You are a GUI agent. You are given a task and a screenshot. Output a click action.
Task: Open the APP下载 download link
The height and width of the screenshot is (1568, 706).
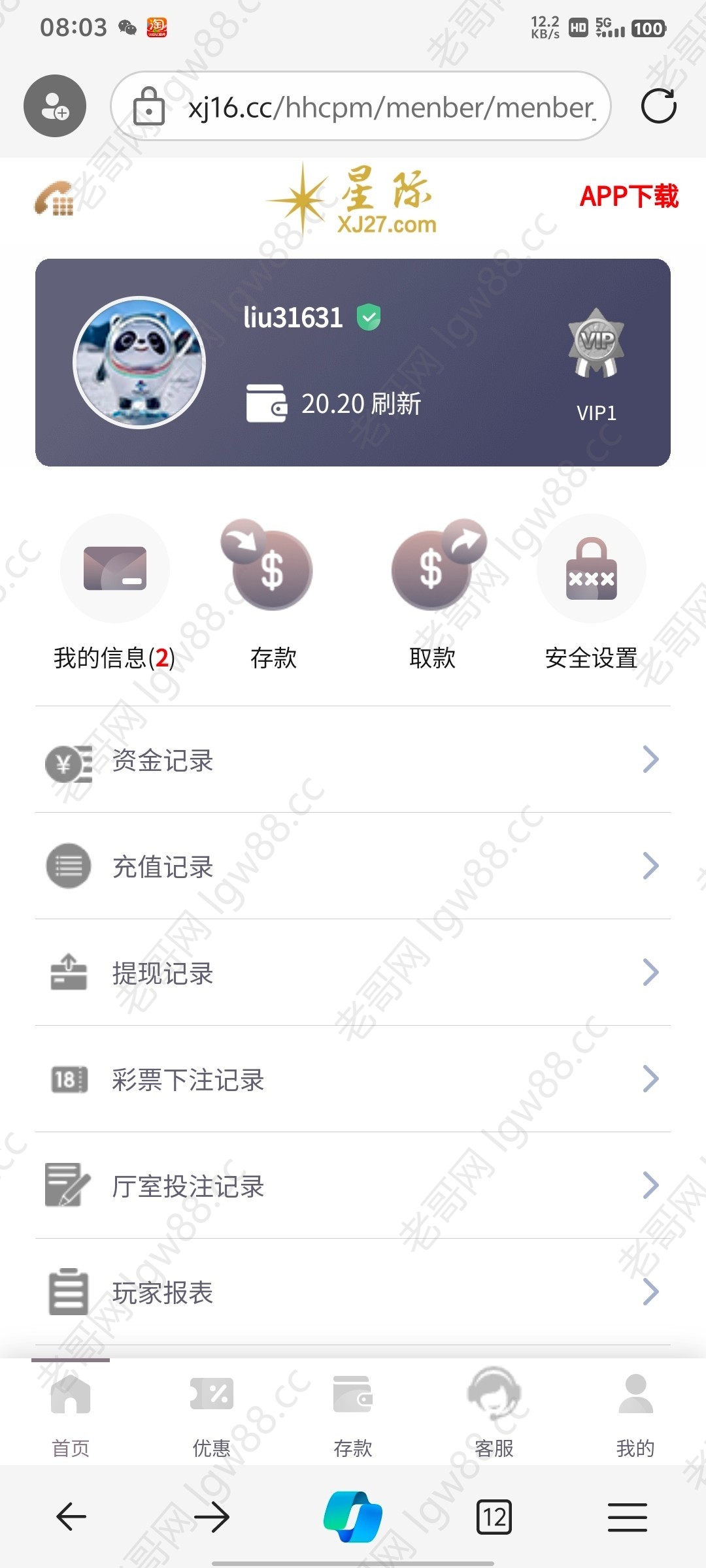628,196
